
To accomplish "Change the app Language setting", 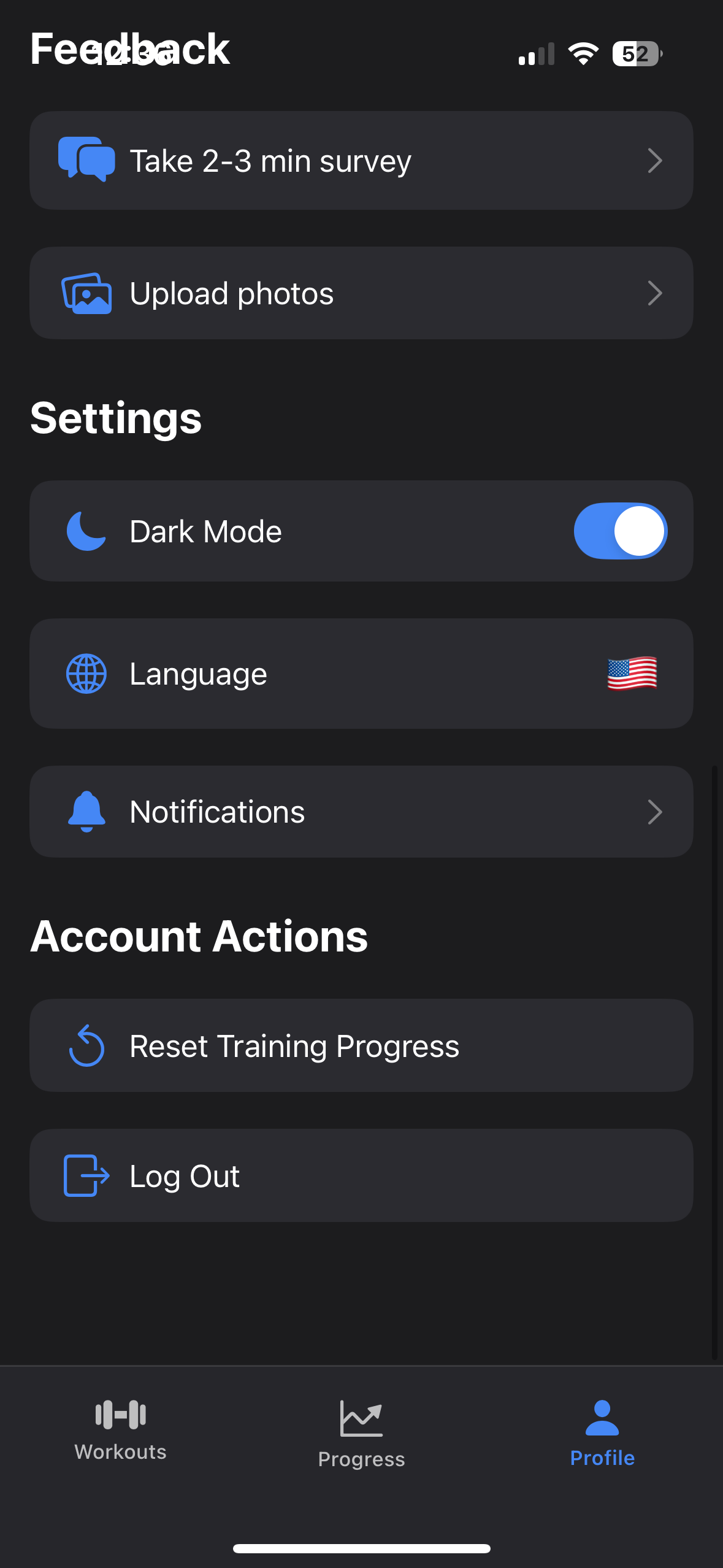I will (x=361, y=674).
